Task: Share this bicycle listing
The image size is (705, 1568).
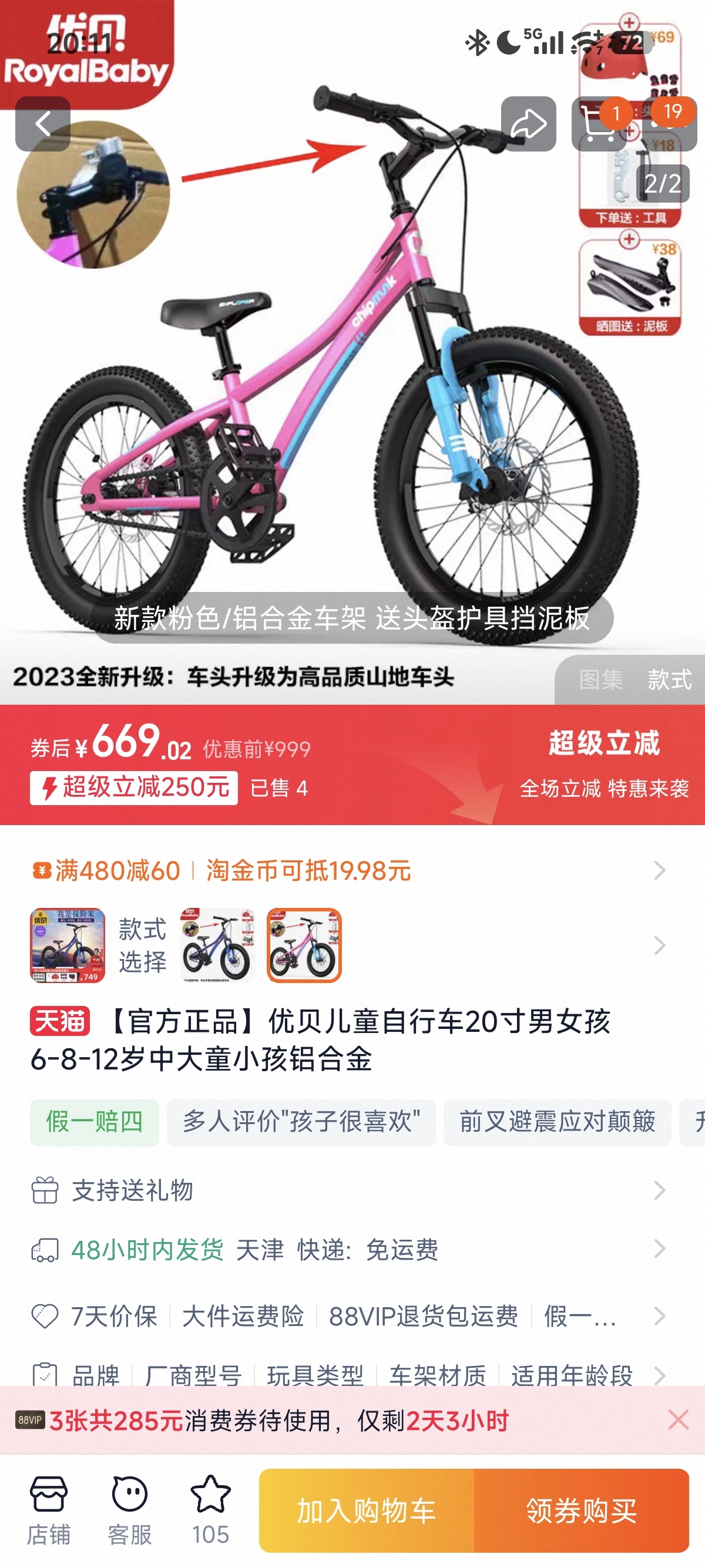Action: pos(528,124)
